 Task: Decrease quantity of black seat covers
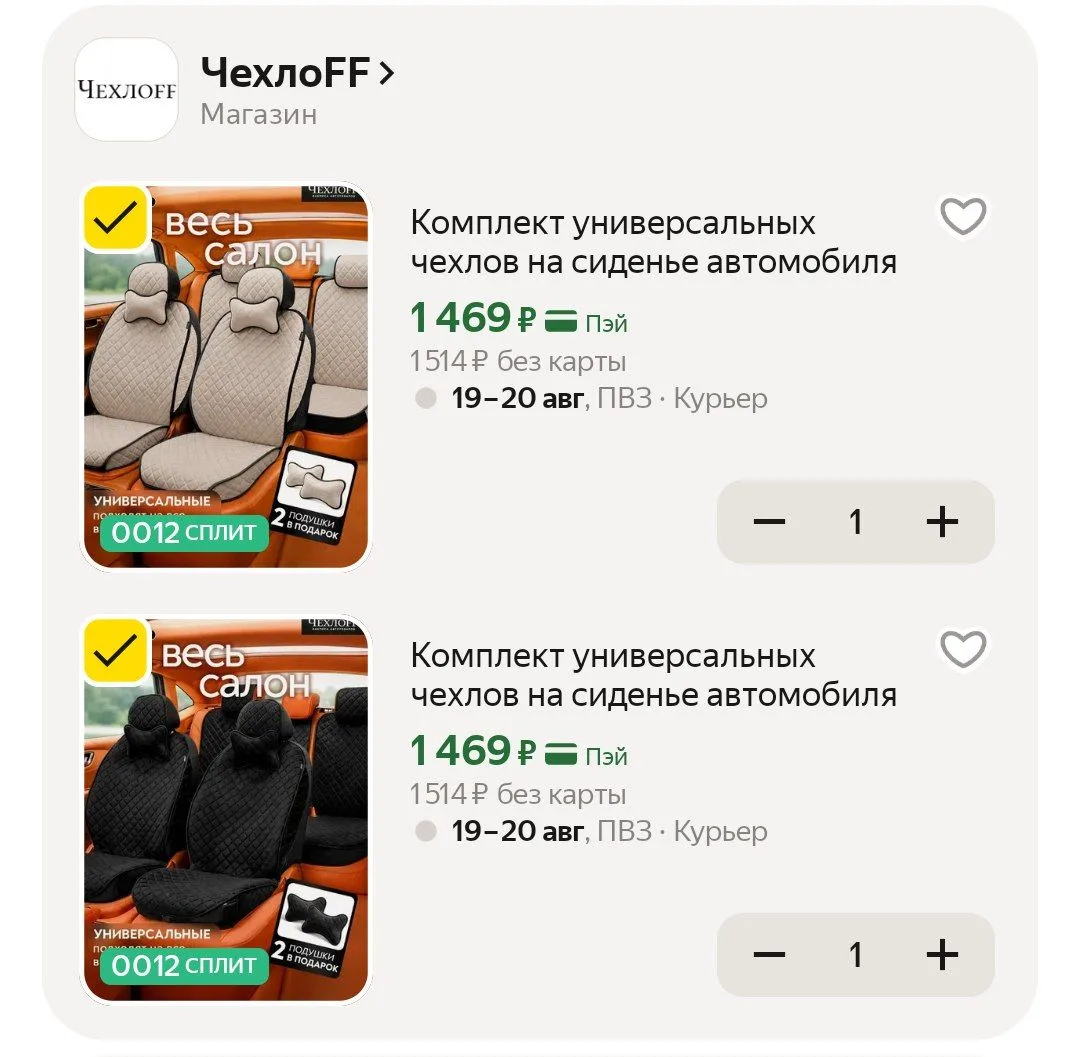pos(769,954)
